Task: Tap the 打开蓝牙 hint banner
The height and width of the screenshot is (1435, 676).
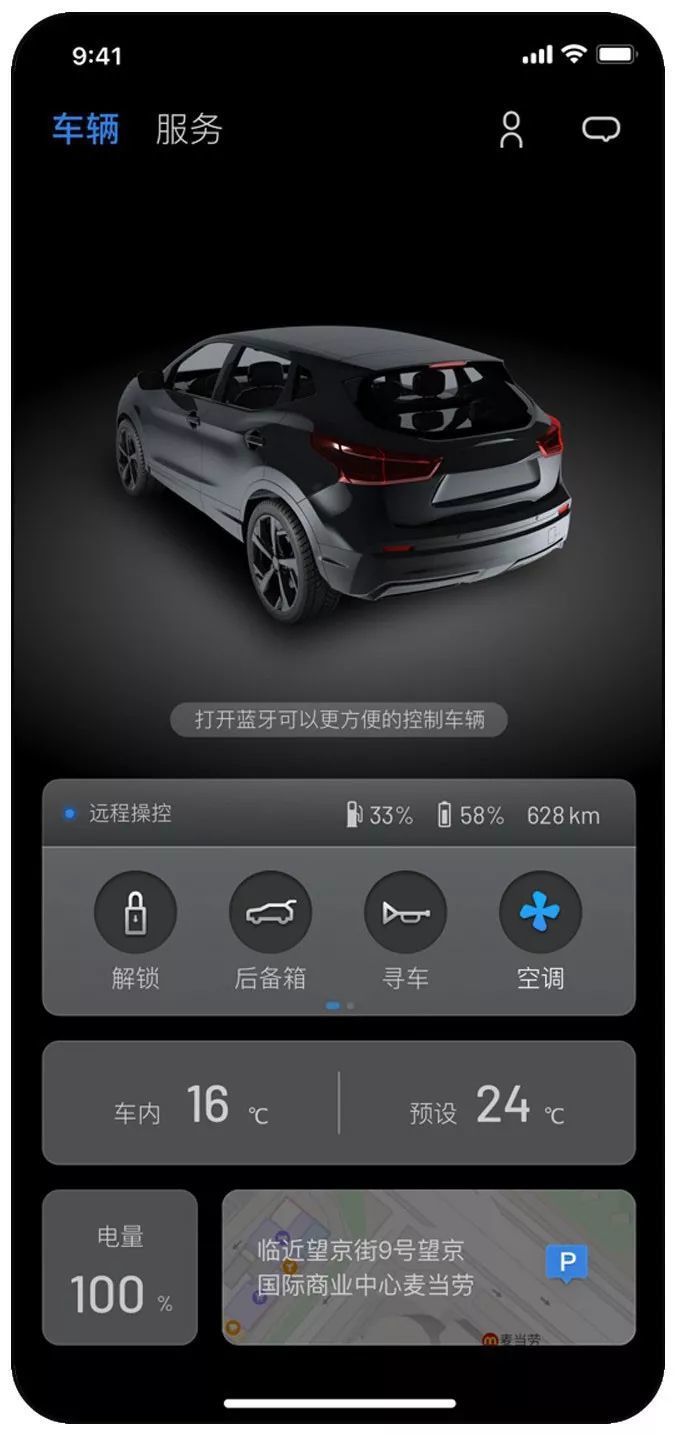Action: coord(338,719)
